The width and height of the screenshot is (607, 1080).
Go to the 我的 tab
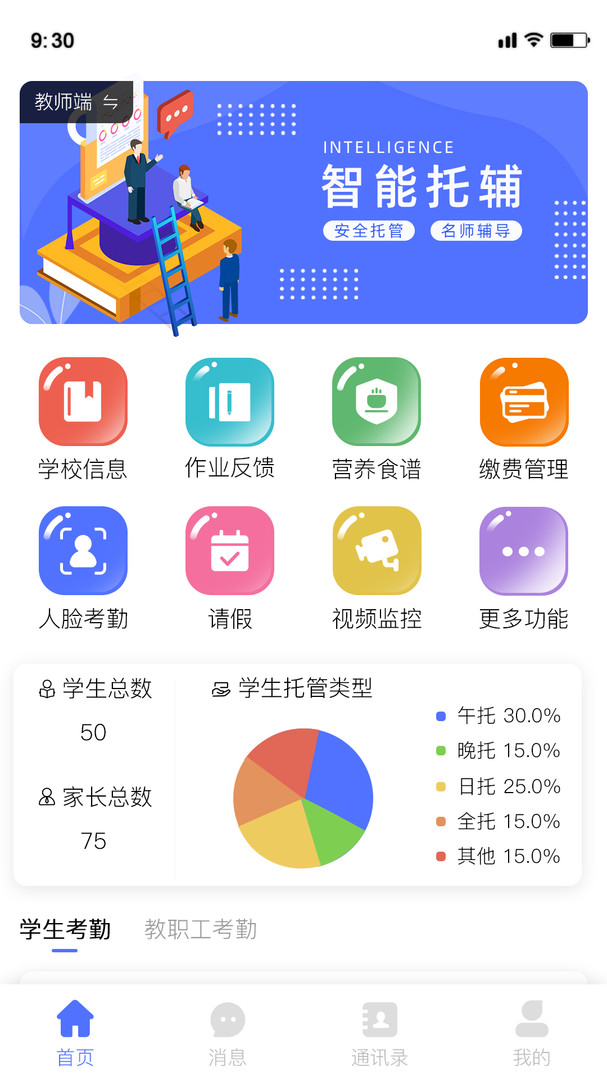(531, 1032)
